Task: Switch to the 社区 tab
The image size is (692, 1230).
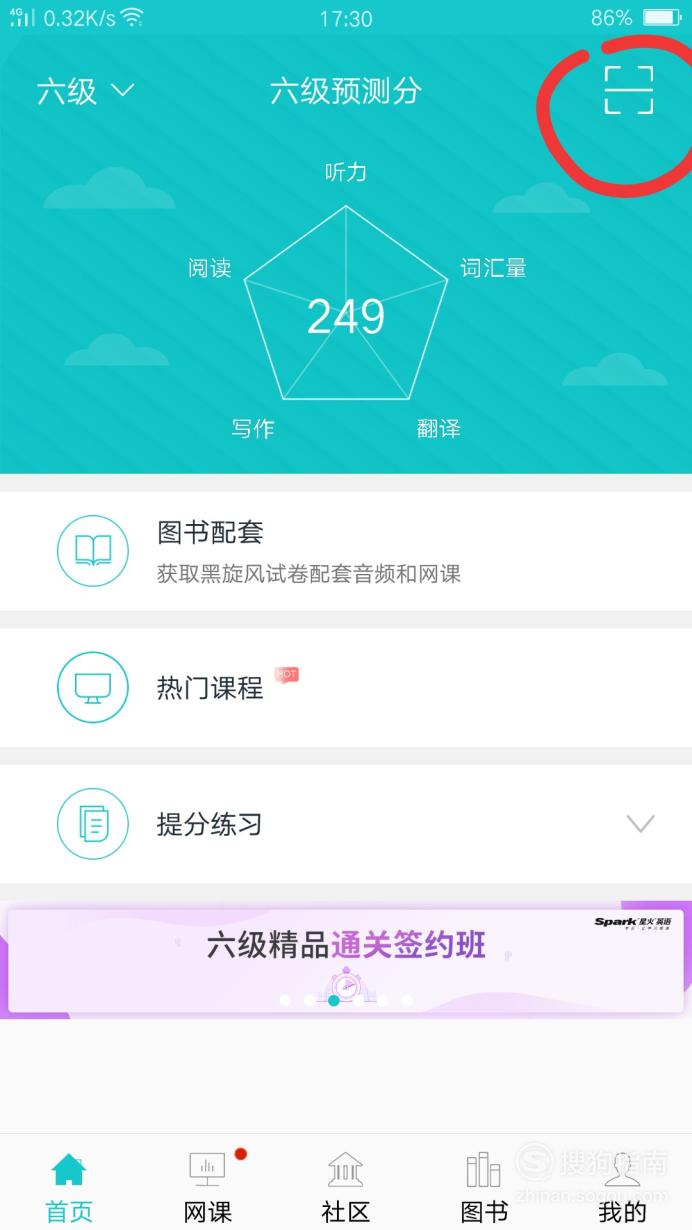Action: coord(346,1187)
